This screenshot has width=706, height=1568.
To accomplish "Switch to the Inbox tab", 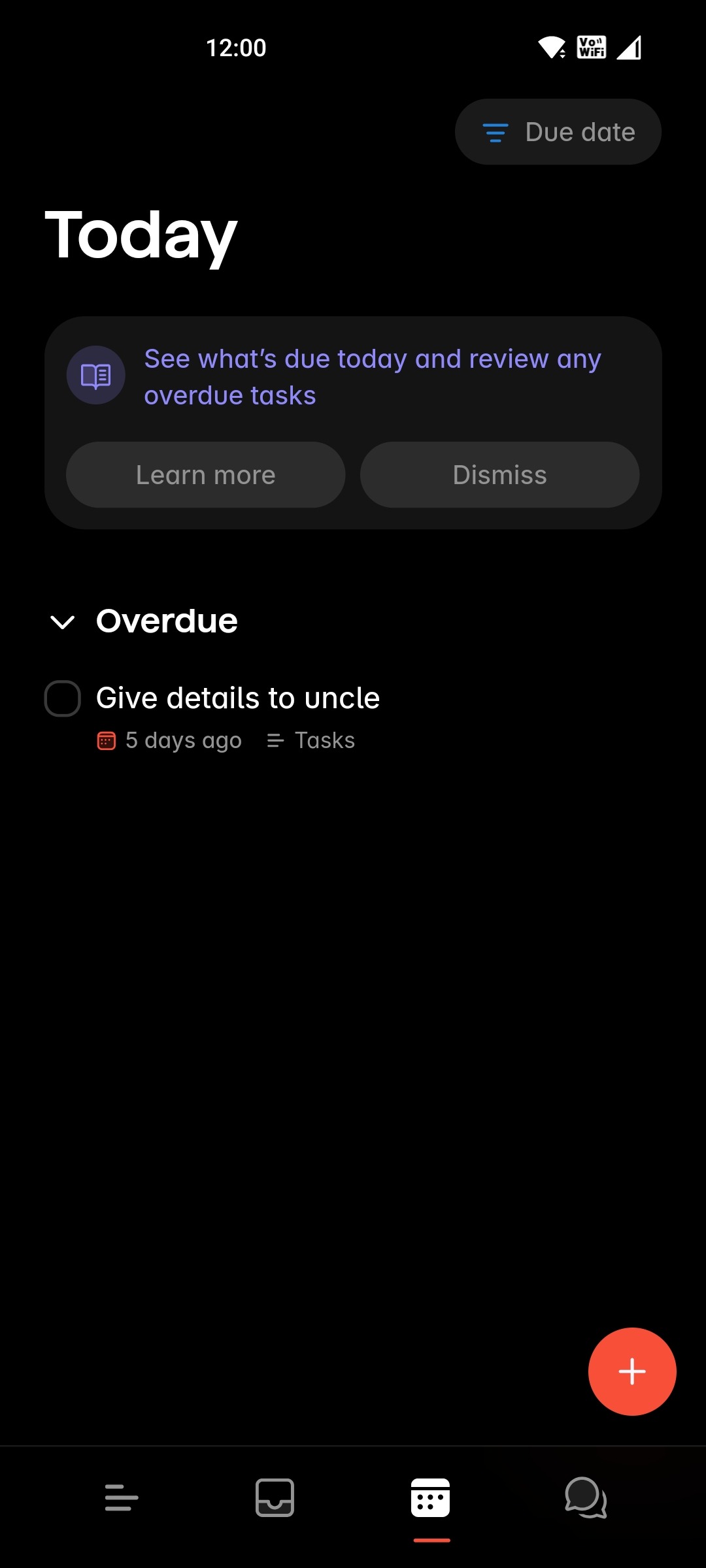I will pos(275,1497).
